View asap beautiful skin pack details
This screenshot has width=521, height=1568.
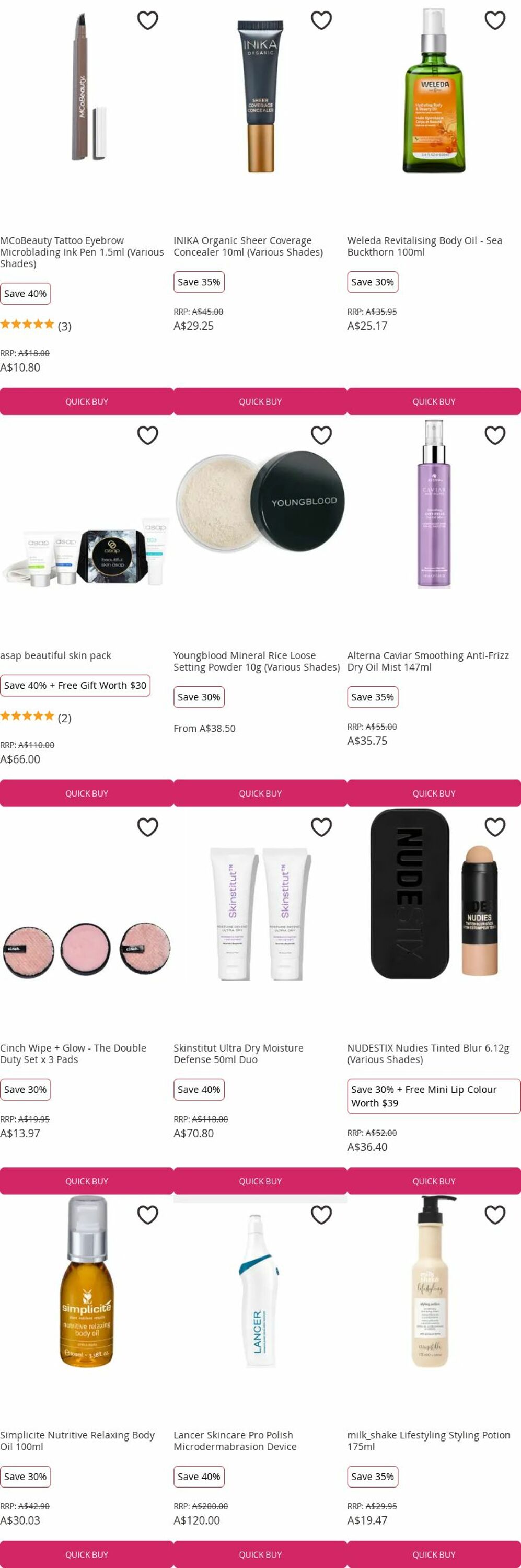tap(55, 655)
